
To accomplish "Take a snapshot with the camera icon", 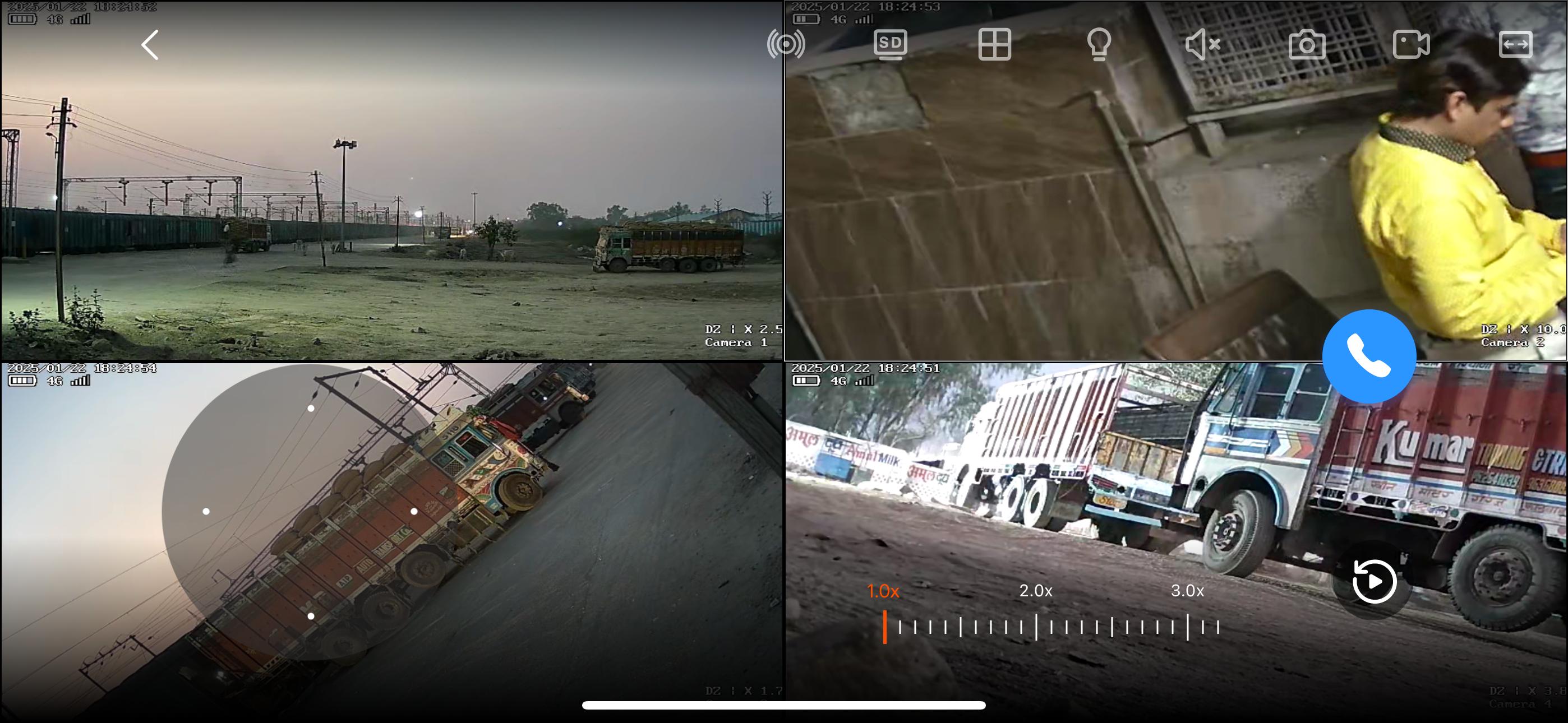I will pyautogui.click(x=1307, y=44).
